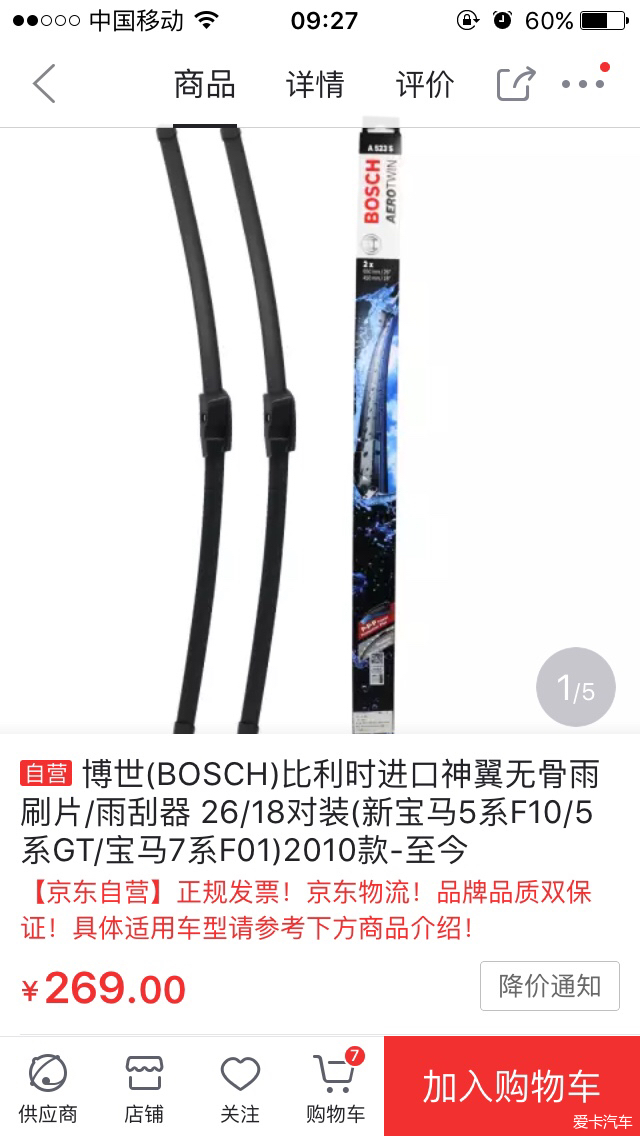Open the three-dot overflow menu

(x=583, y=84)
